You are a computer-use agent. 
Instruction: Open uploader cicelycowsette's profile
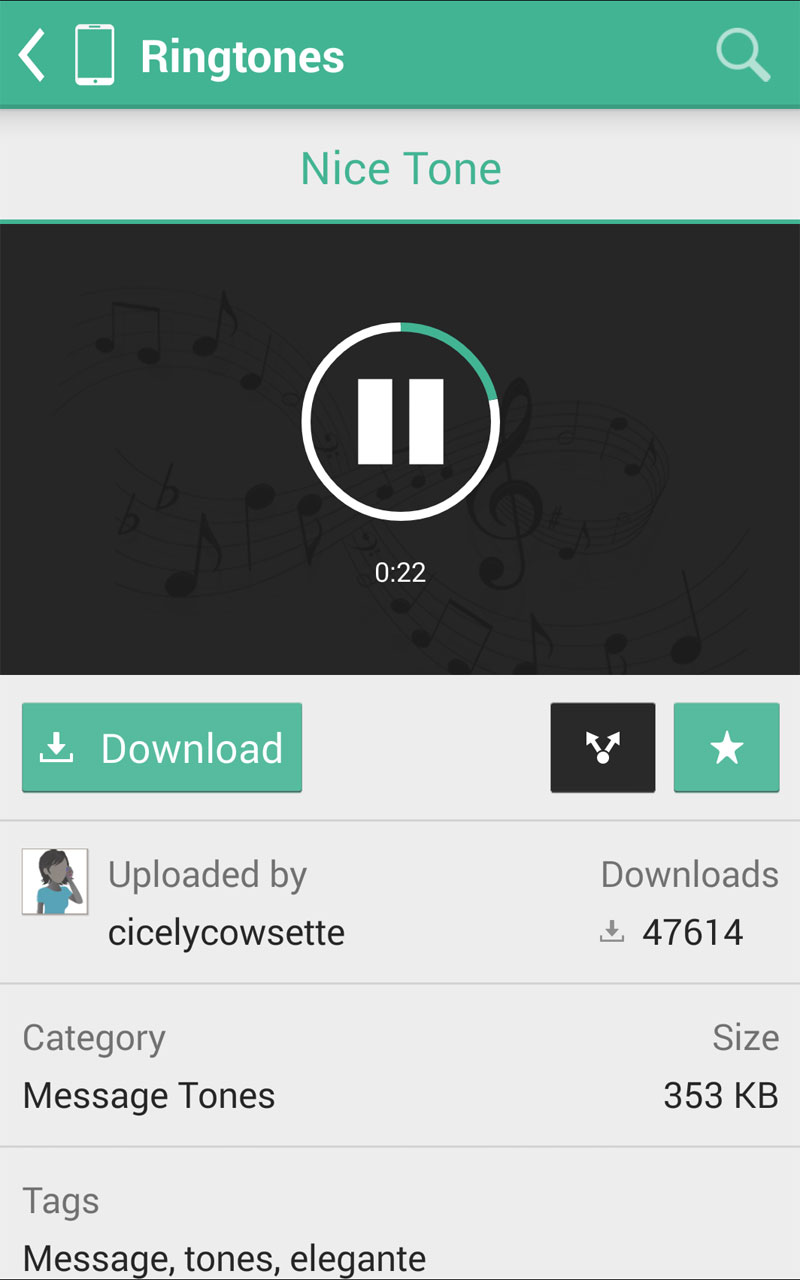point(226,932)
